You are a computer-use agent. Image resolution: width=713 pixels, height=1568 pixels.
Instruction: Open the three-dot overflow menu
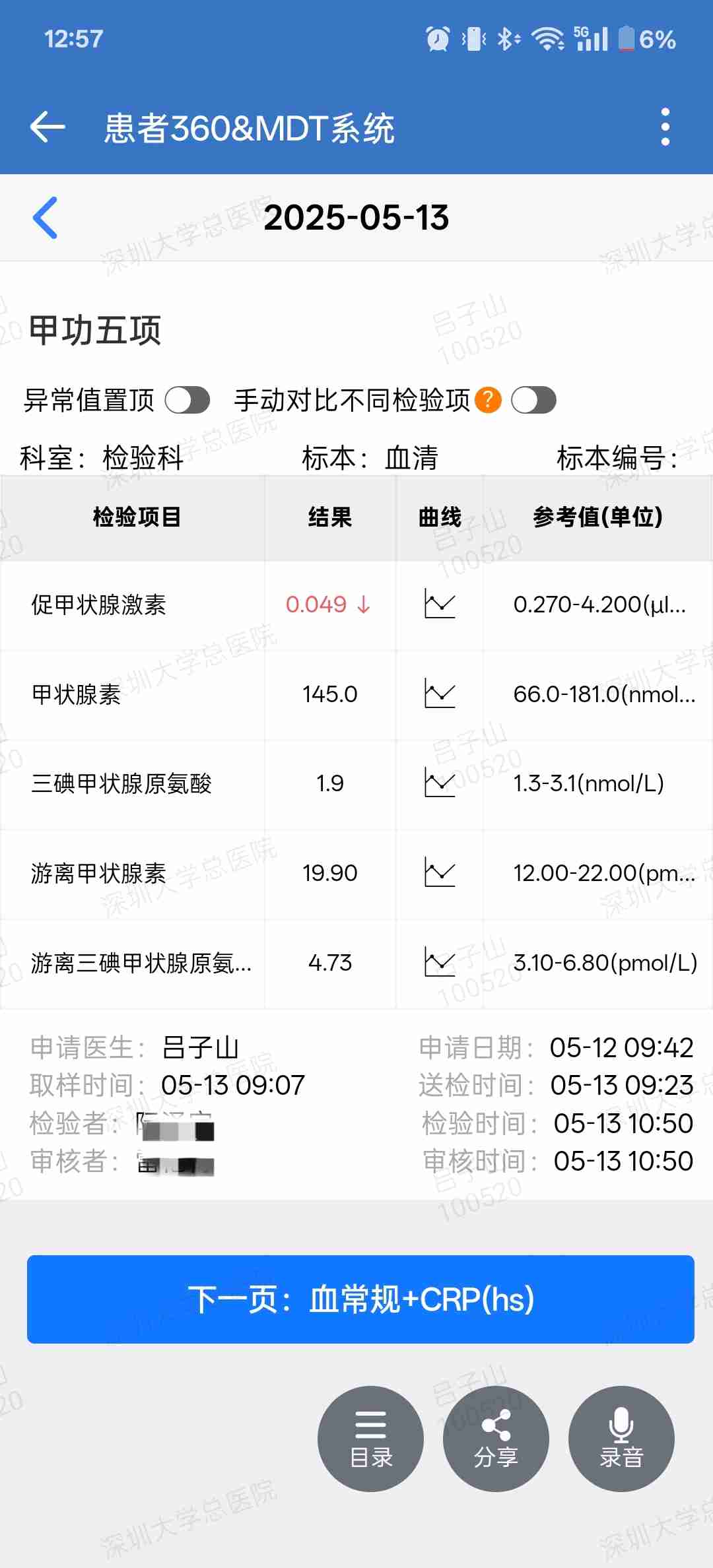665,127
